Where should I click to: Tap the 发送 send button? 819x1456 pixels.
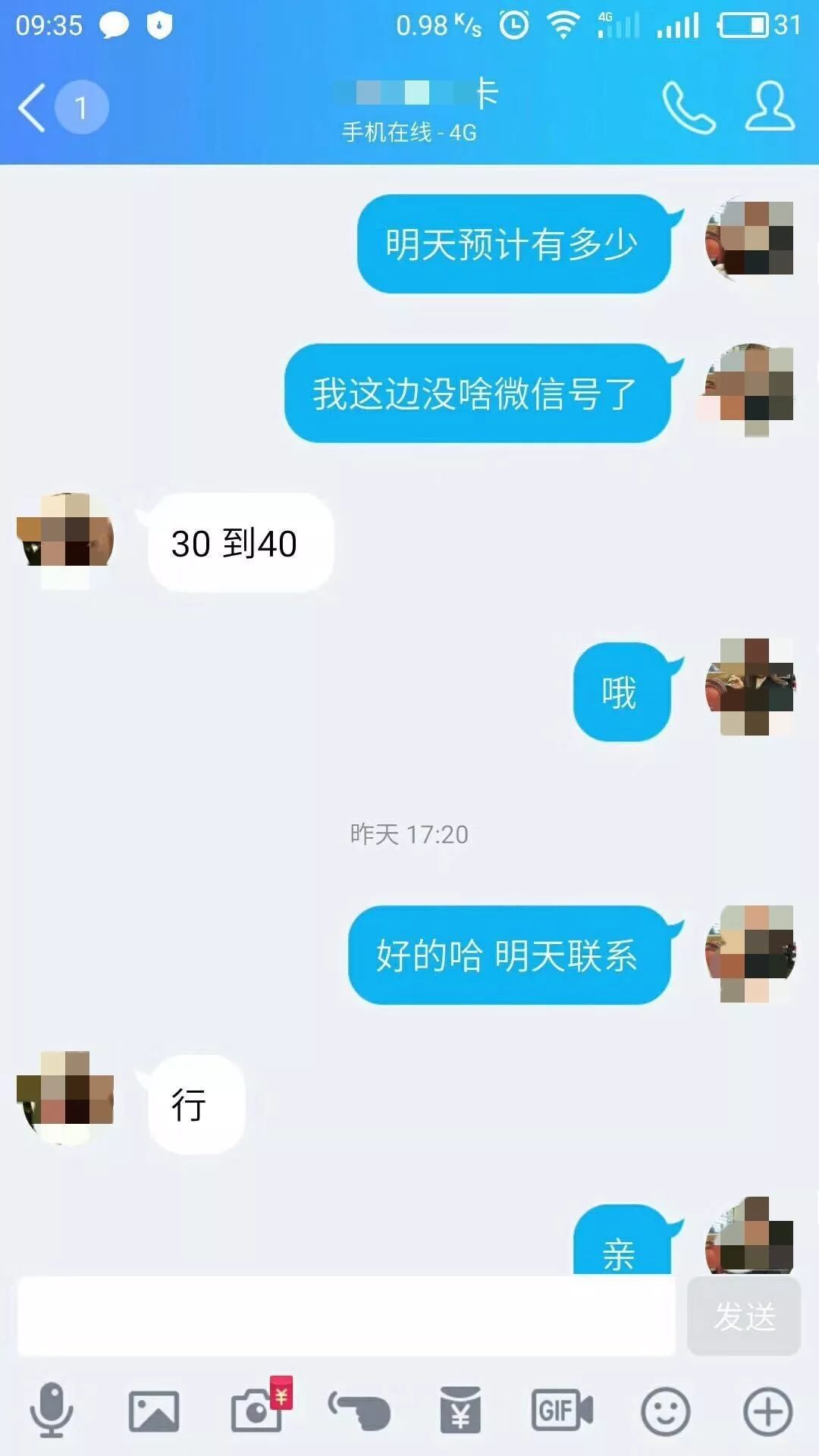pos(744,1316)
